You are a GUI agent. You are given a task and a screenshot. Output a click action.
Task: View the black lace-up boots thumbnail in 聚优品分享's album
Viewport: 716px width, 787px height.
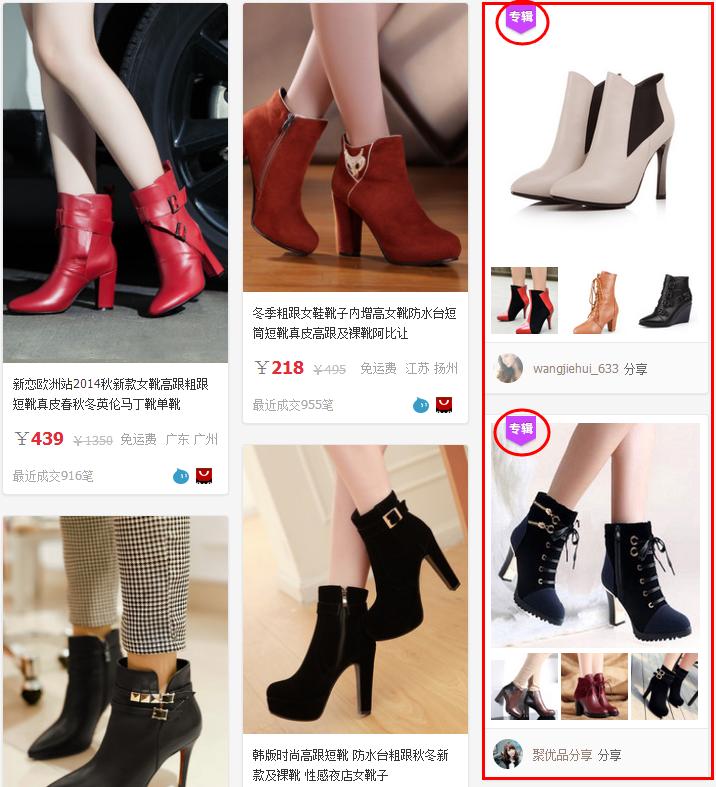point(664,686)
